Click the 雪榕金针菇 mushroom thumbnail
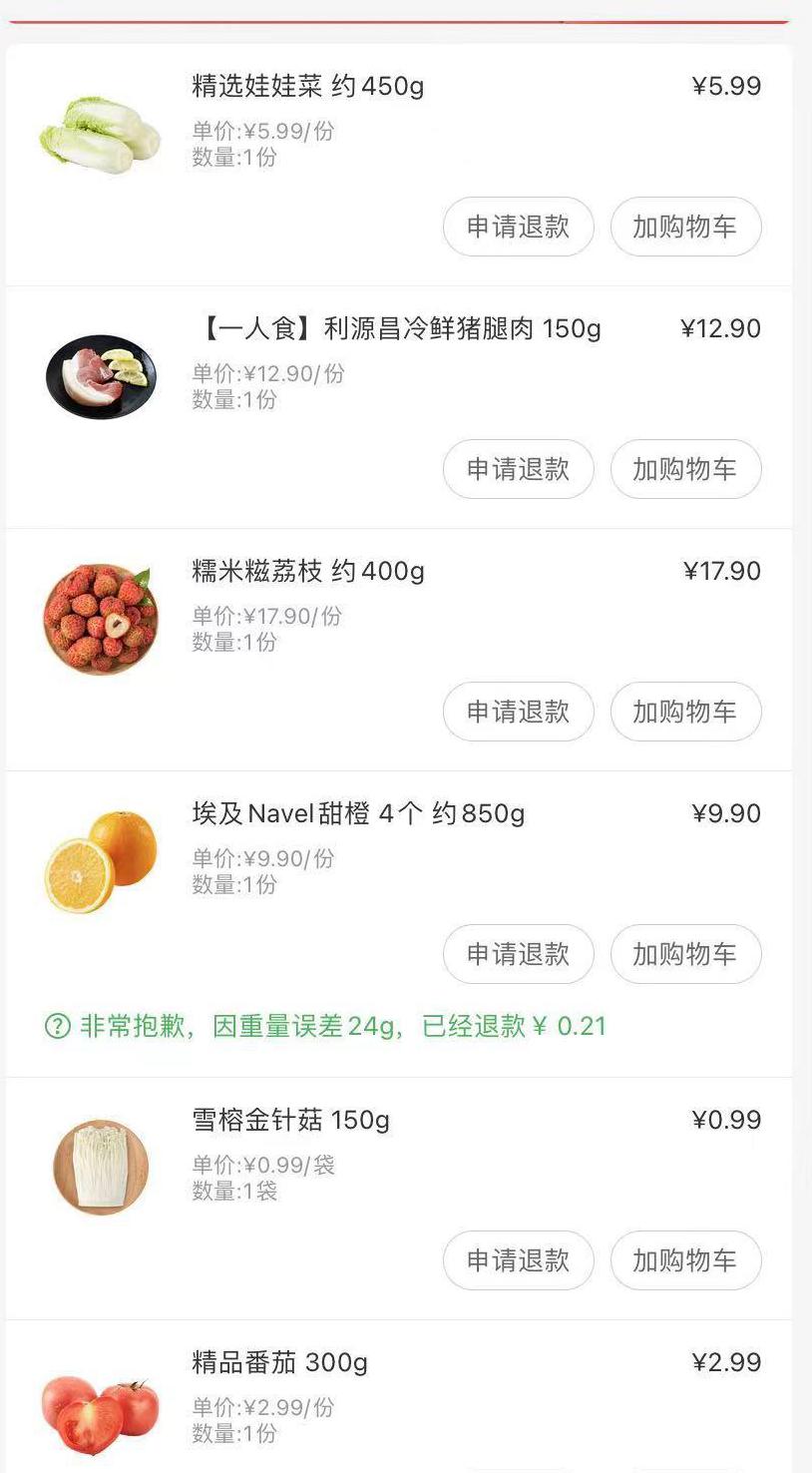 coord(100,1166)
